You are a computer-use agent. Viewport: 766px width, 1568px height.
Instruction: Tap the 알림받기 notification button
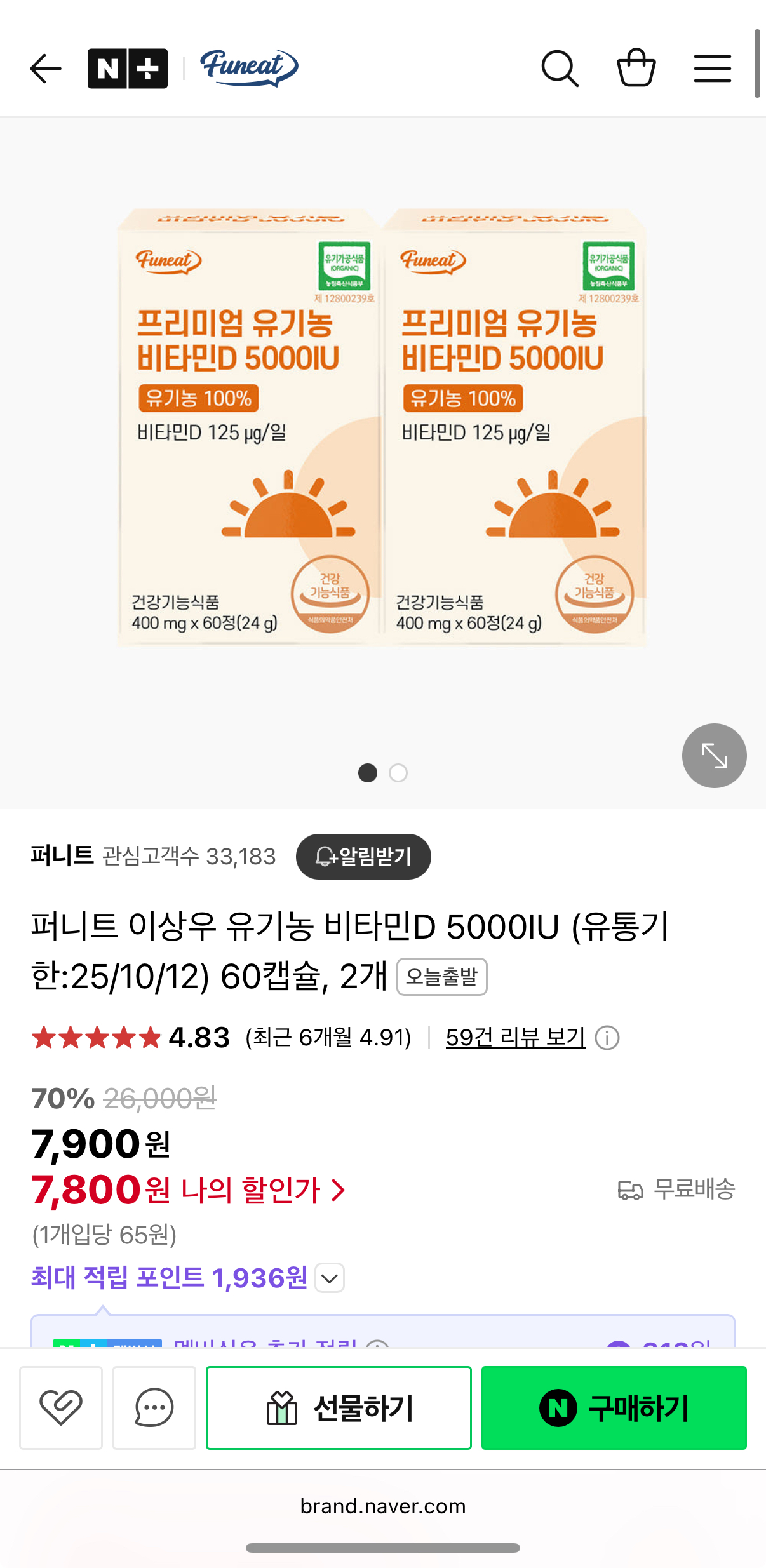click(363, 857)
